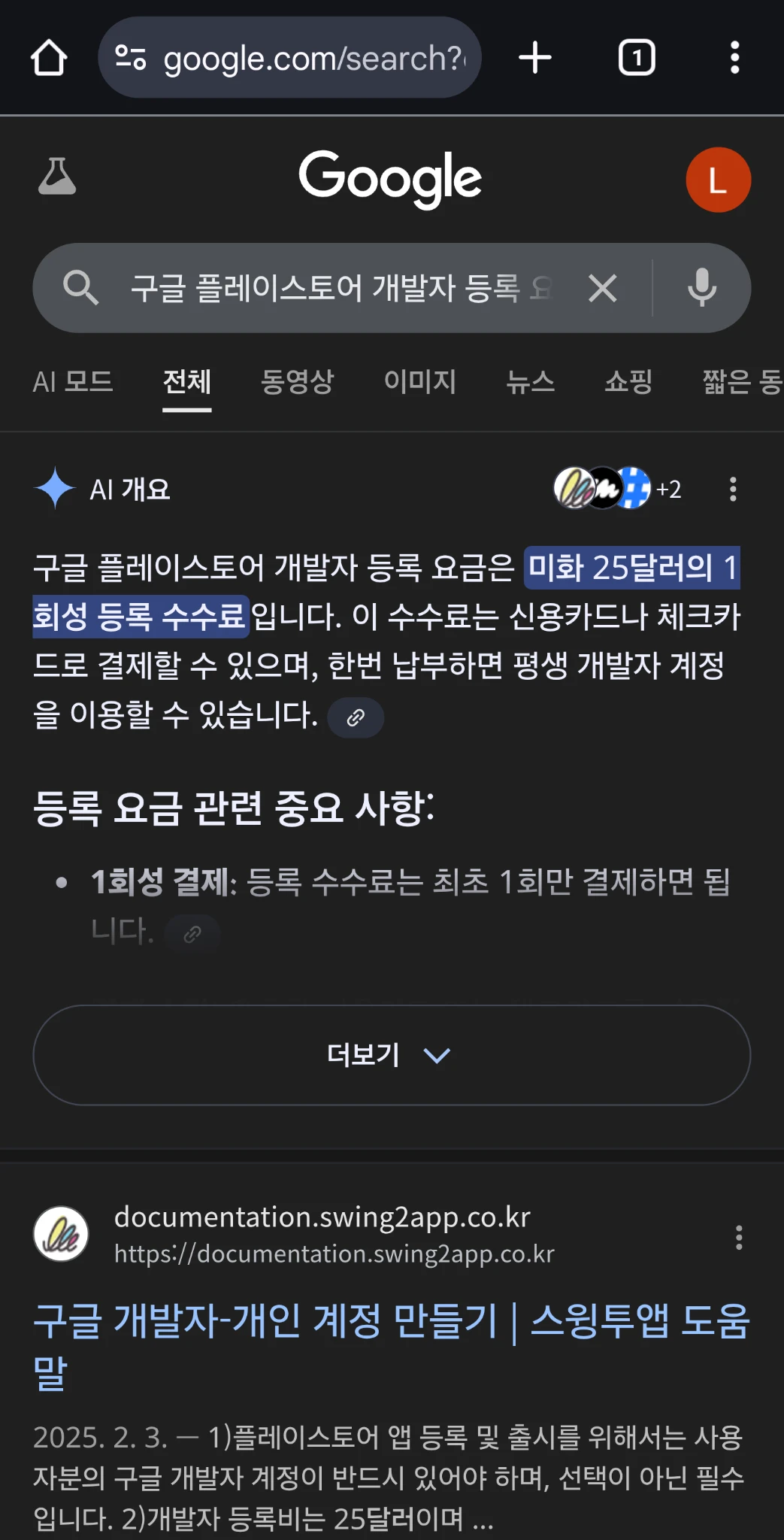Open the browser overflow menu
The width and height of the screenshot is (784, 1540).
pos(734,58)
